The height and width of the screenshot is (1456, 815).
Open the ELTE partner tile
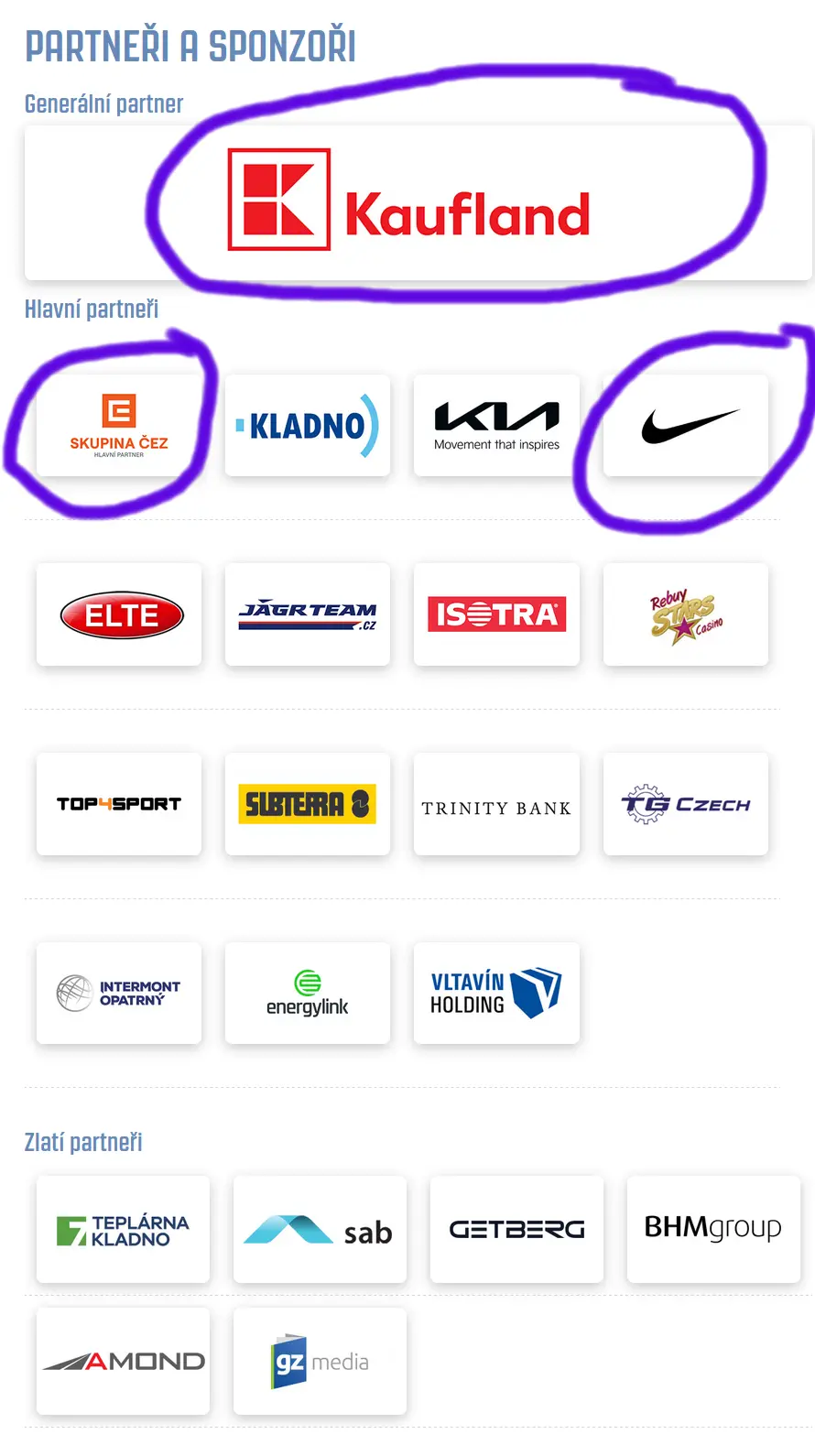tap(119, 614)
